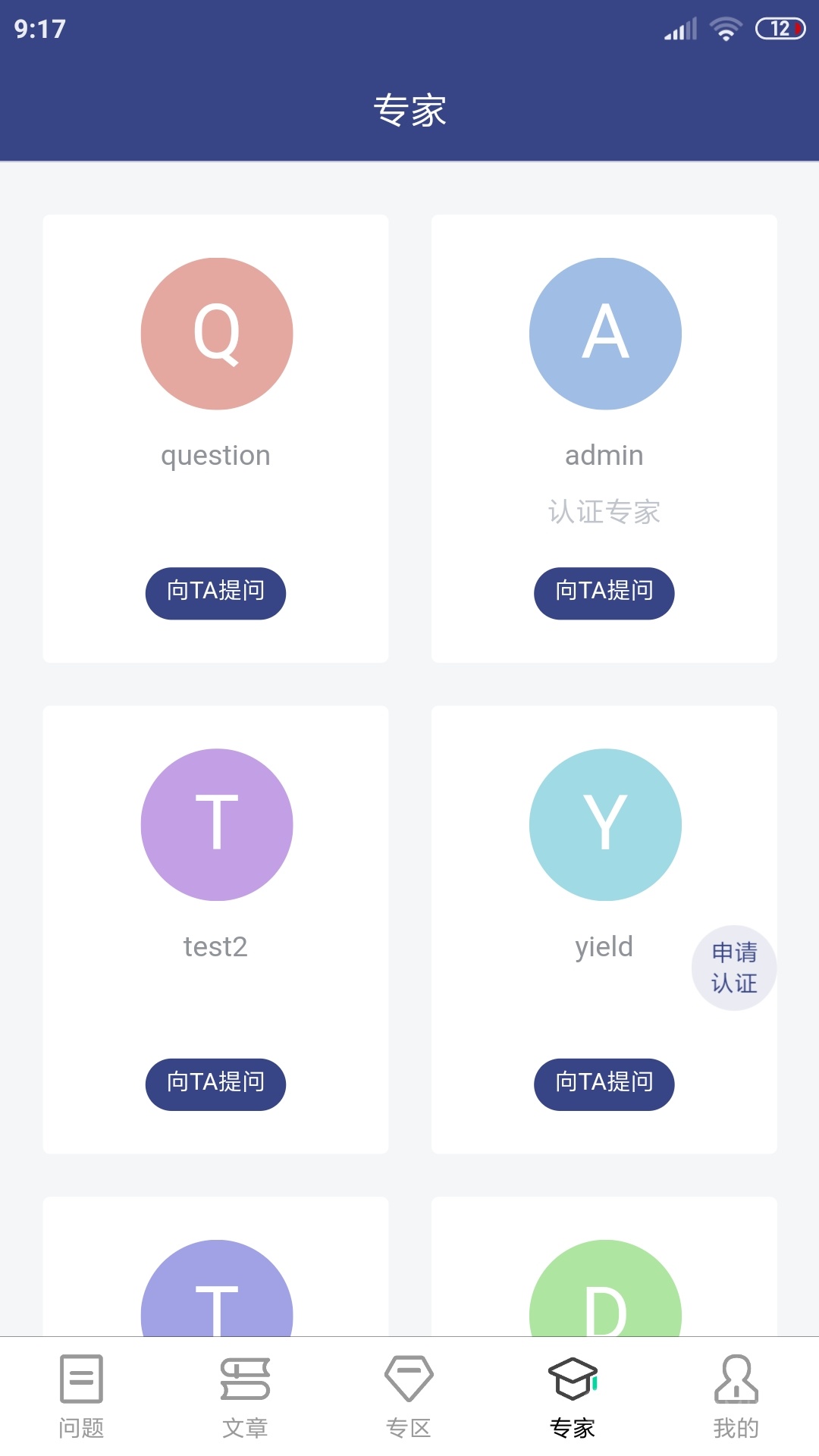Go to the 文章 tab
This screenshot has width=819, height=1456.
246,1397
